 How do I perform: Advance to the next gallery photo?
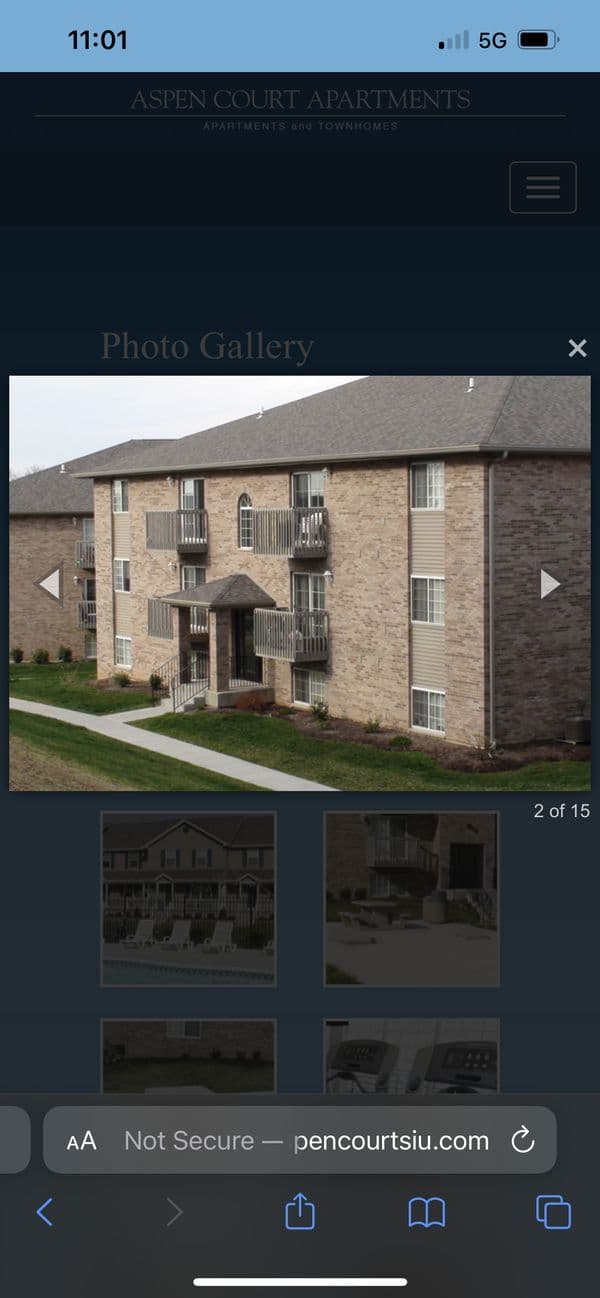[549, 583]
